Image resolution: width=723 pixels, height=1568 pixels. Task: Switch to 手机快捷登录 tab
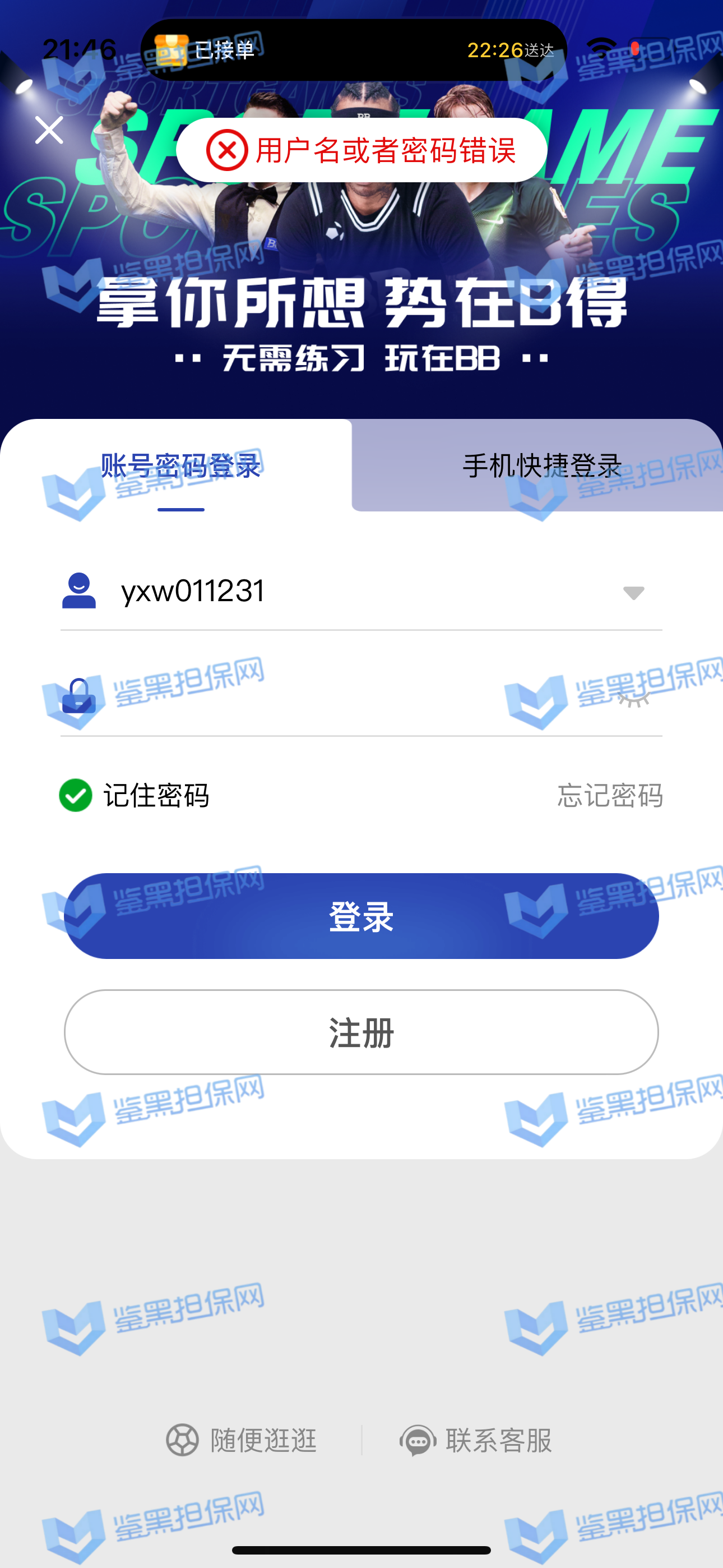pyautogui.click(x=541, y=465)
